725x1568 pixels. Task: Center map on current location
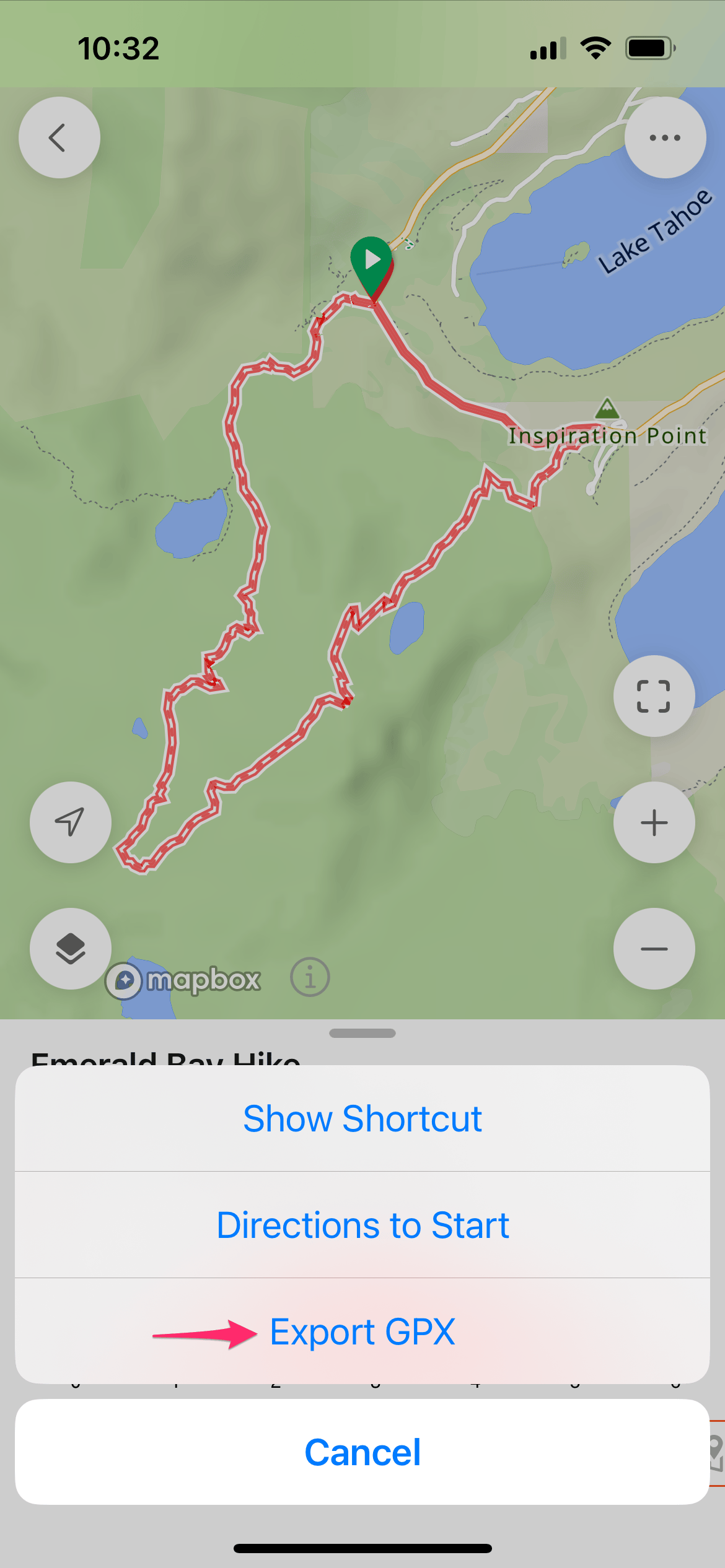[71, 822]
